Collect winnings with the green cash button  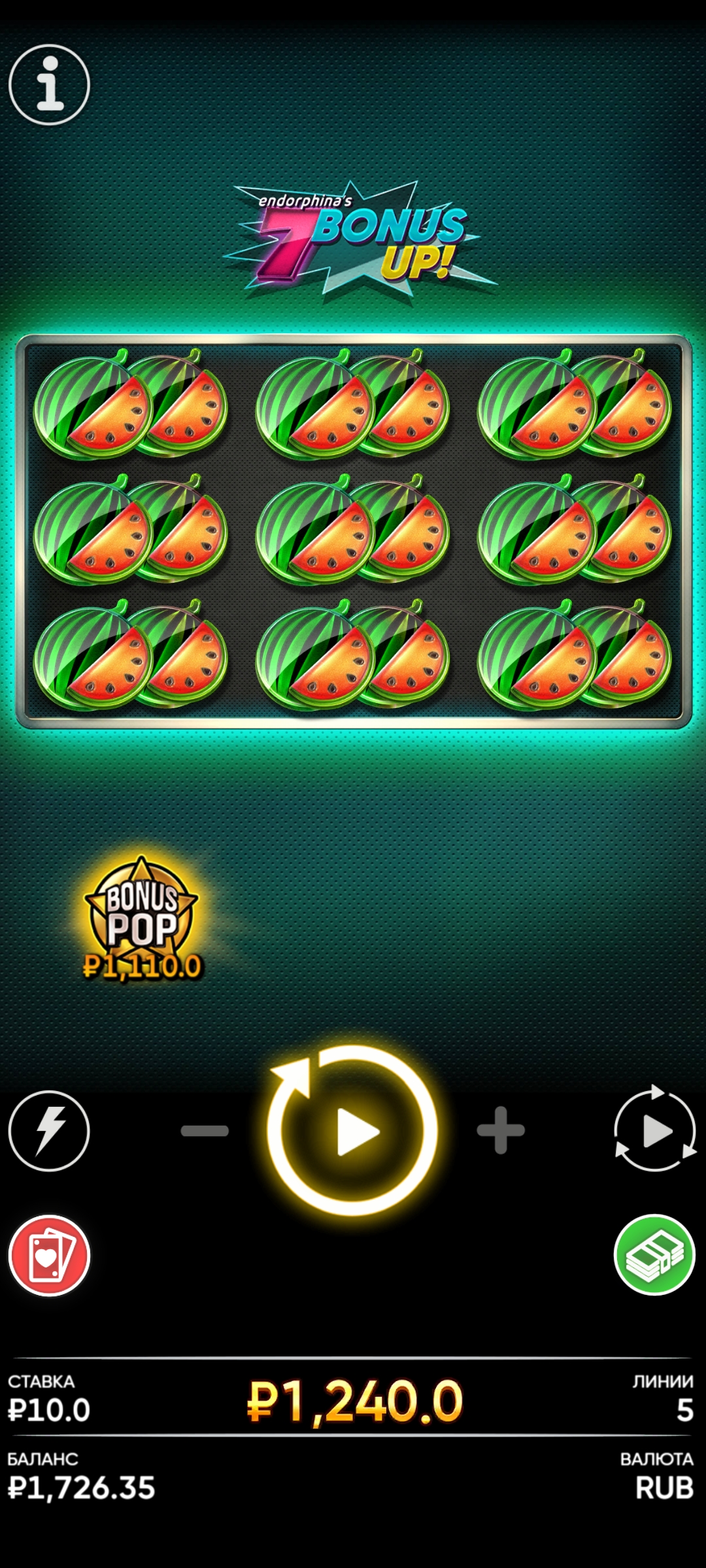654,1255
